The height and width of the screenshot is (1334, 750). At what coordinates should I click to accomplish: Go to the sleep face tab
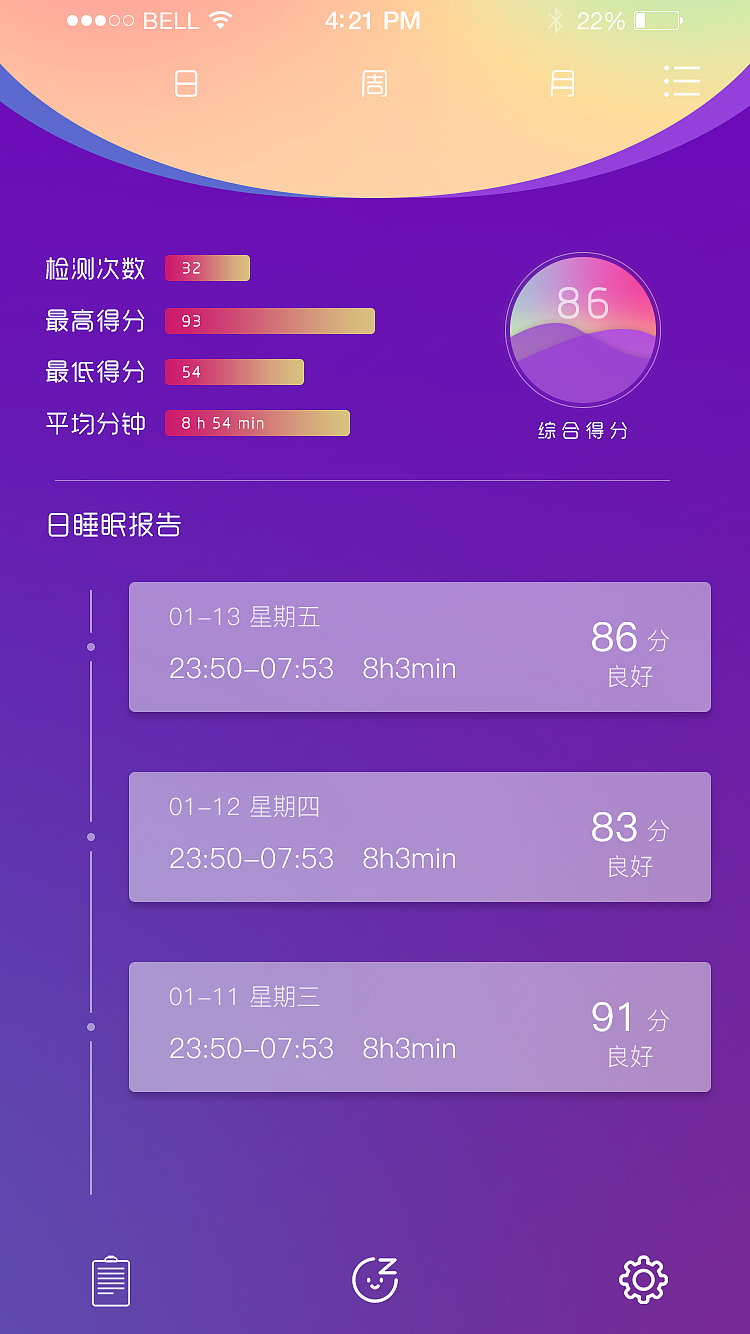click(x=375, y=1280)
